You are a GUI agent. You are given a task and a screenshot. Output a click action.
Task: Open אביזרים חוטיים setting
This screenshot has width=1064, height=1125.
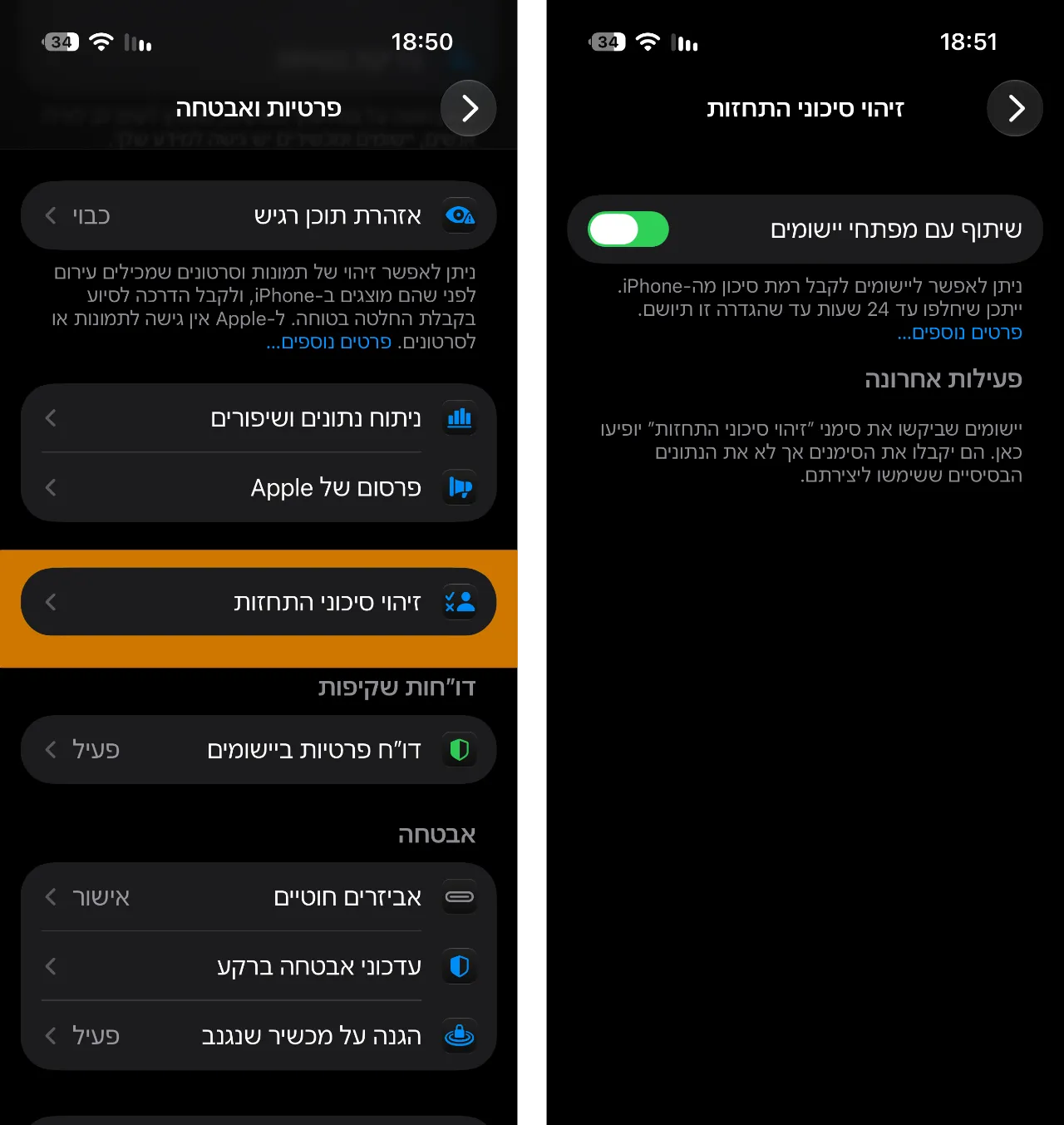click(259, 897)
